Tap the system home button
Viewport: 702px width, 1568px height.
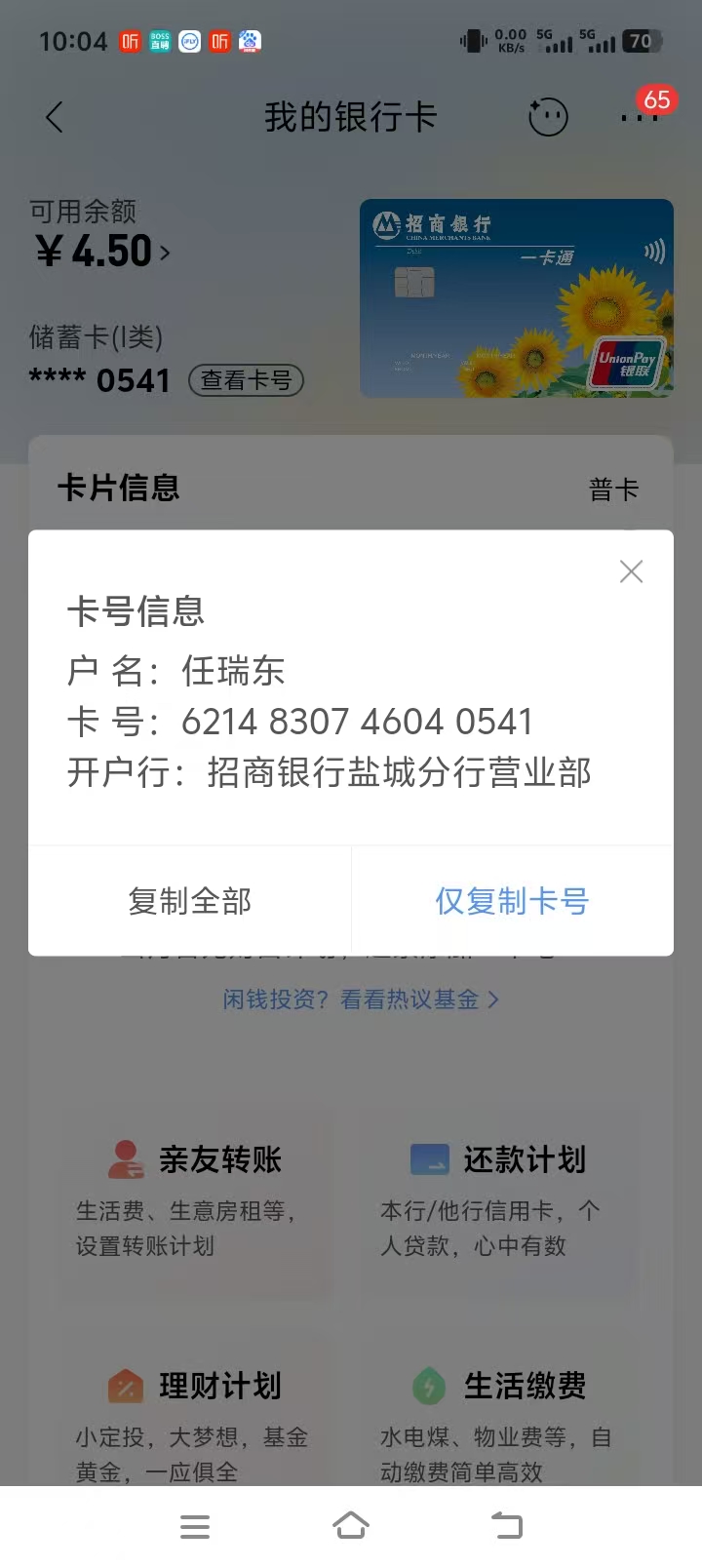point(351,1525)
